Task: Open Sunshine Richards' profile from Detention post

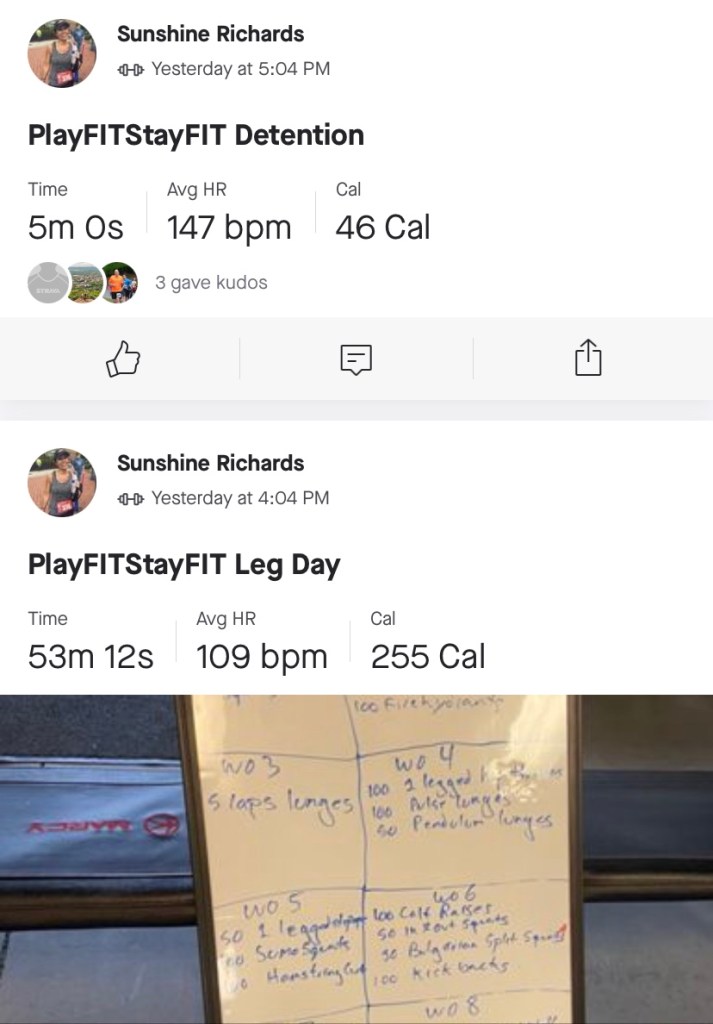Action: (210, 33)
